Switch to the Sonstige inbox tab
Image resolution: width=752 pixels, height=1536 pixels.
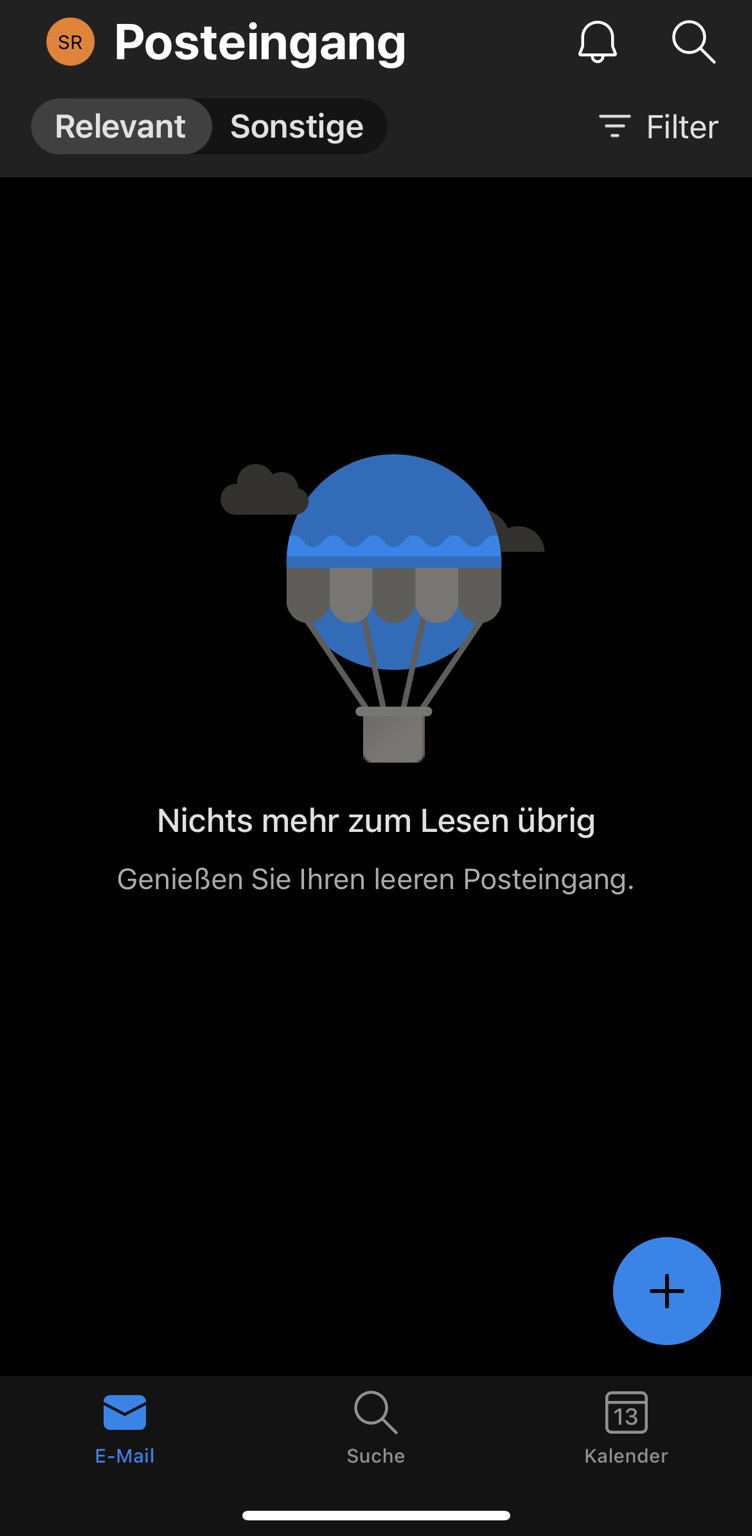tap(297, 126)
